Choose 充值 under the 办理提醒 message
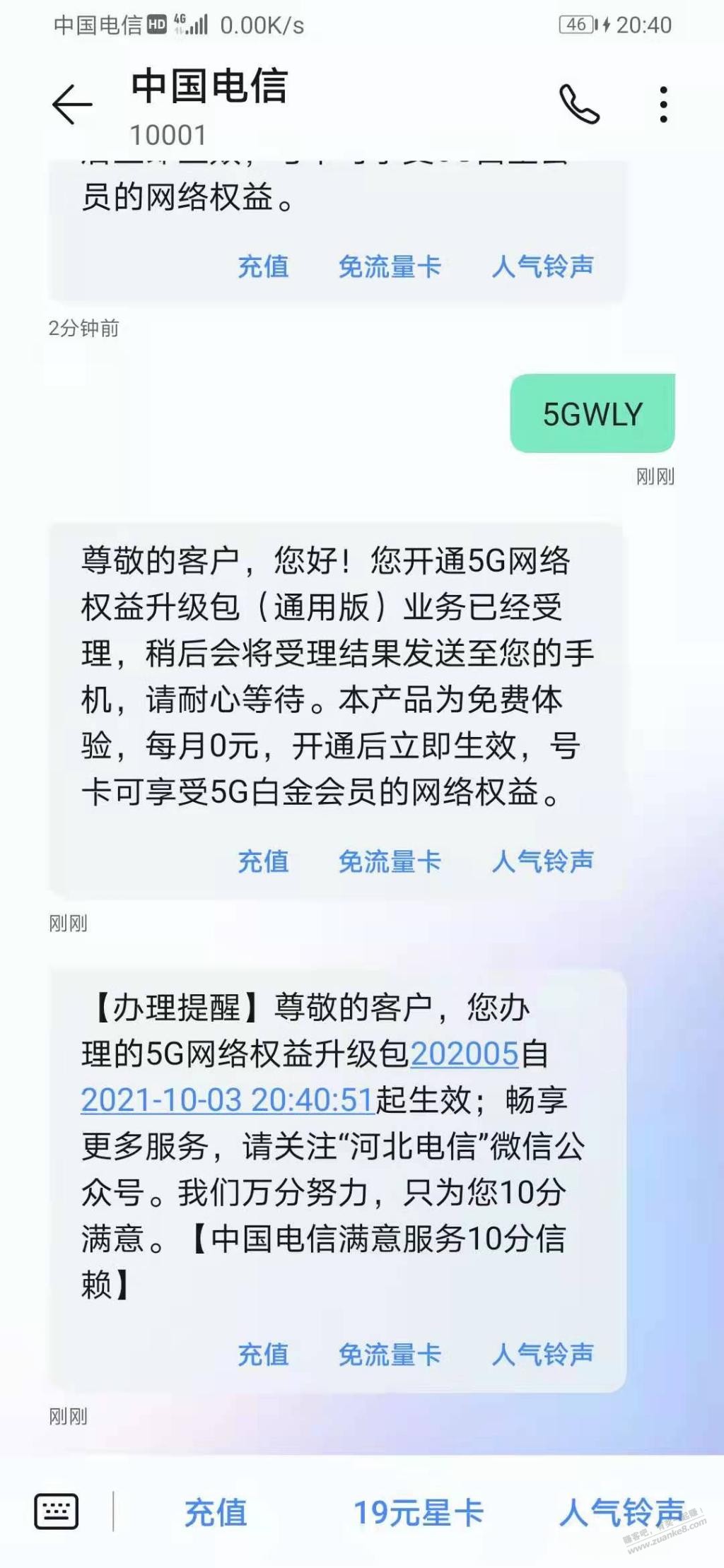This screenshot has width=724, height=1568. 263,1354
